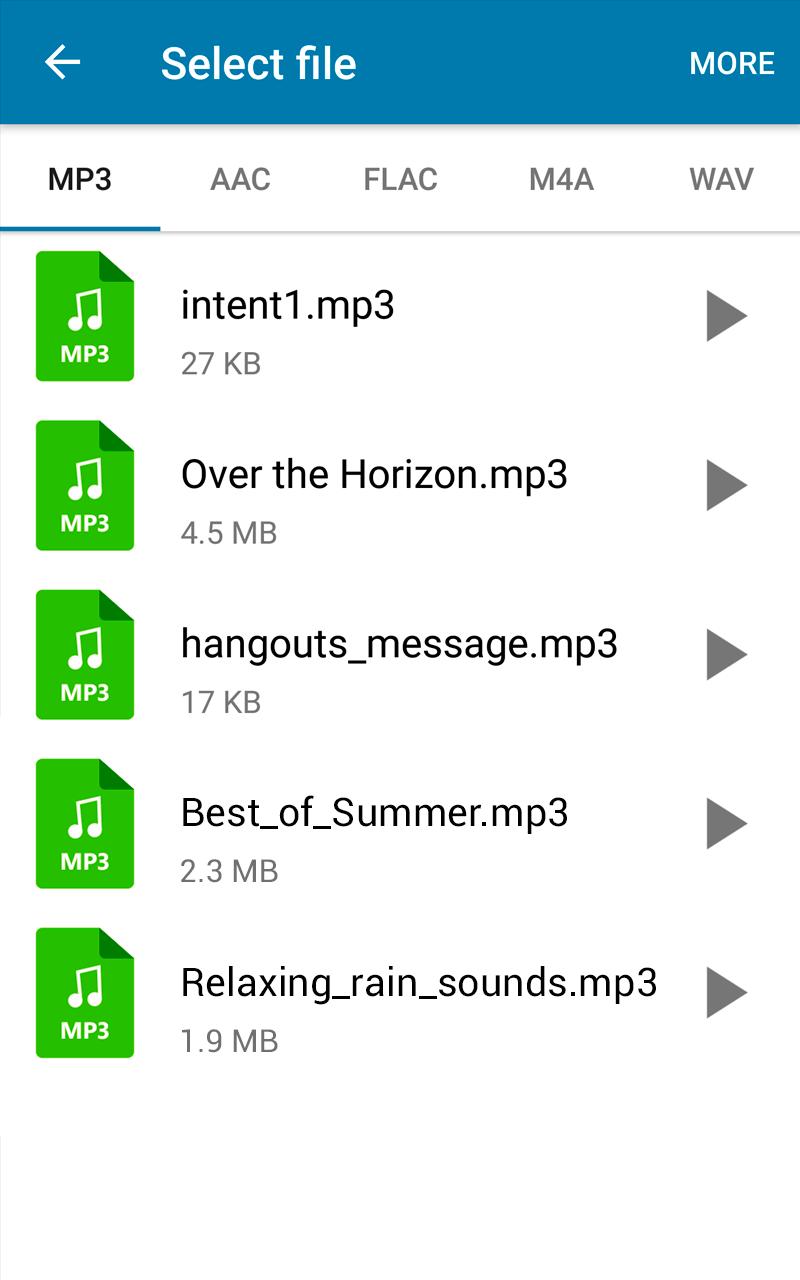This screenshot has height=1280, width=800.
Task: Switch to the M4A tab
Action: 561,180
